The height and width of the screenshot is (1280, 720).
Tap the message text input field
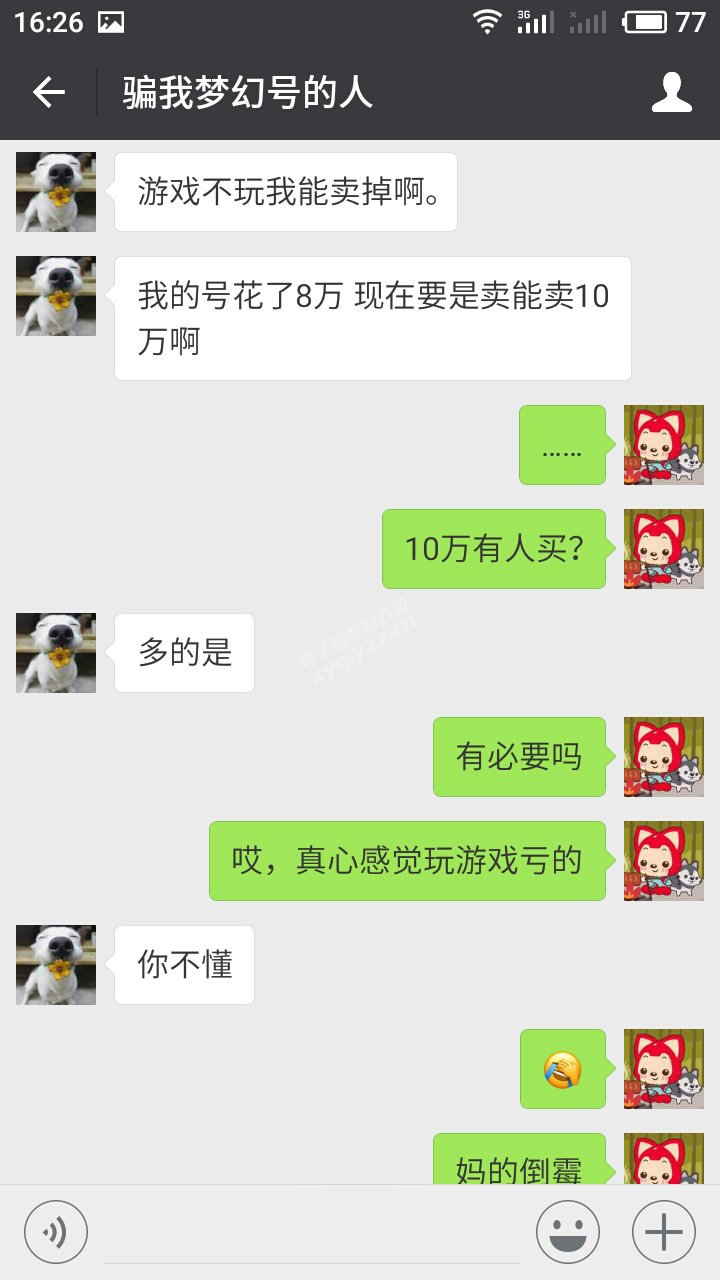(312, 1234)
